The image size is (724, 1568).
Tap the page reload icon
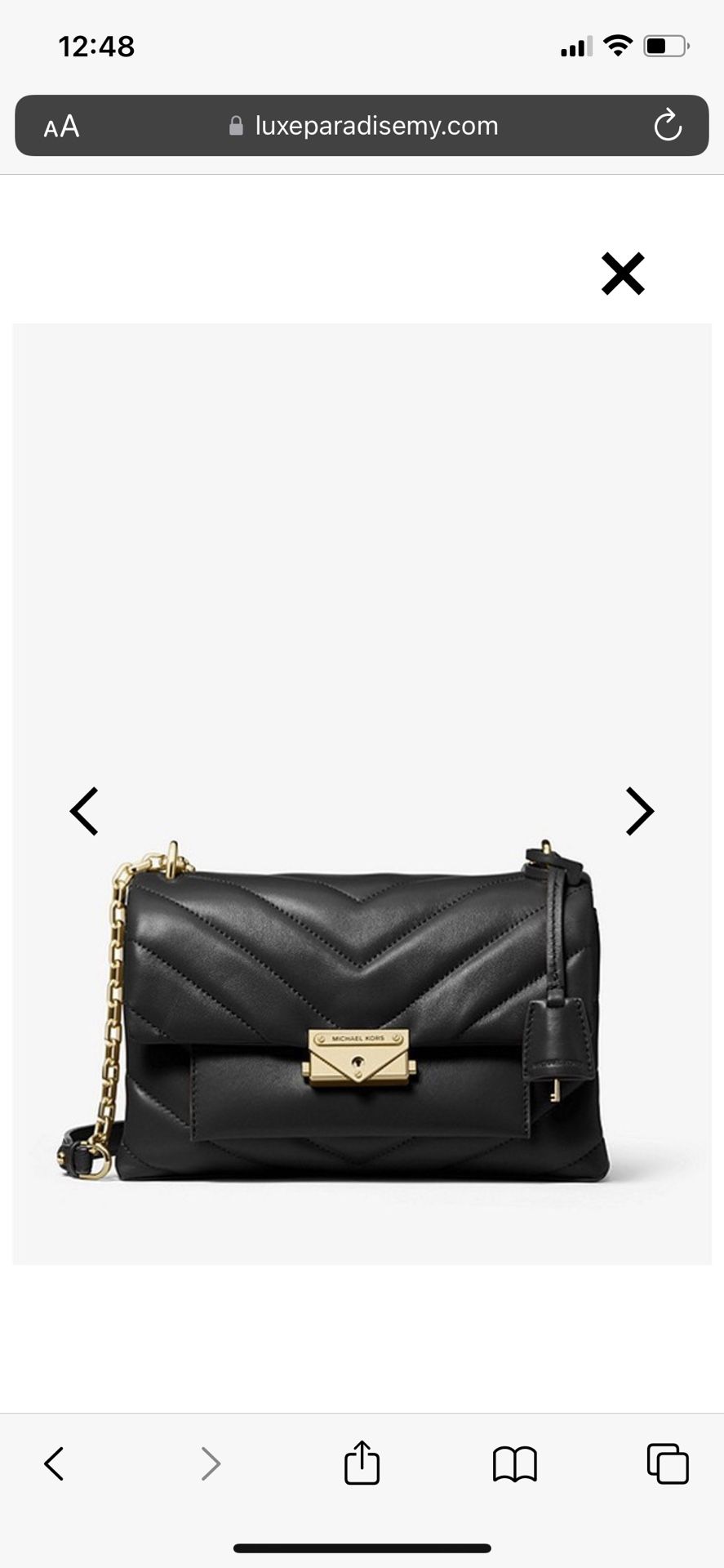click(668, 126)
